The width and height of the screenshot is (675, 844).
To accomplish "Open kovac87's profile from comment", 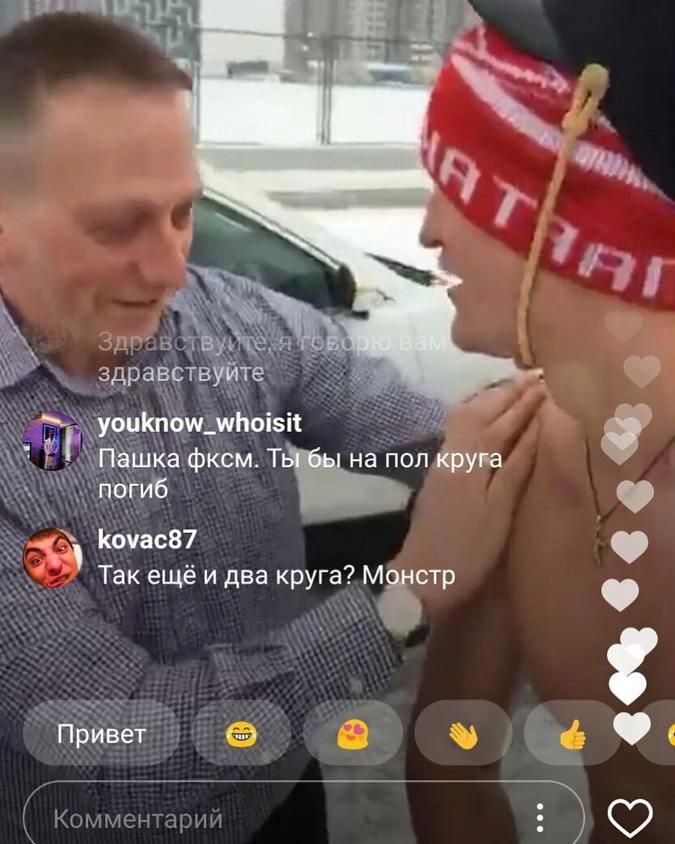I will click(x=52, y=557).
